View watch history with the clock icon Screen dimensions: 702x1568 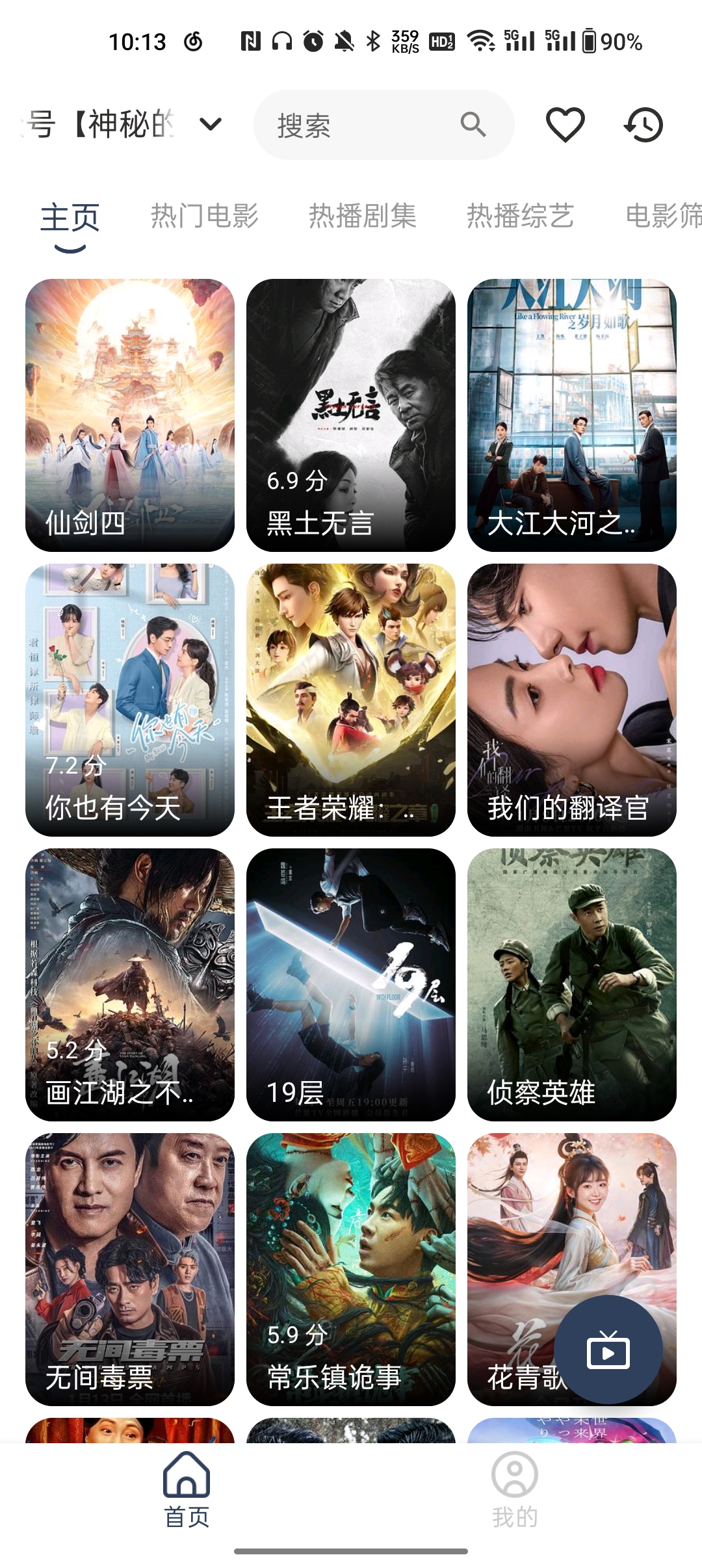(643, 124)
